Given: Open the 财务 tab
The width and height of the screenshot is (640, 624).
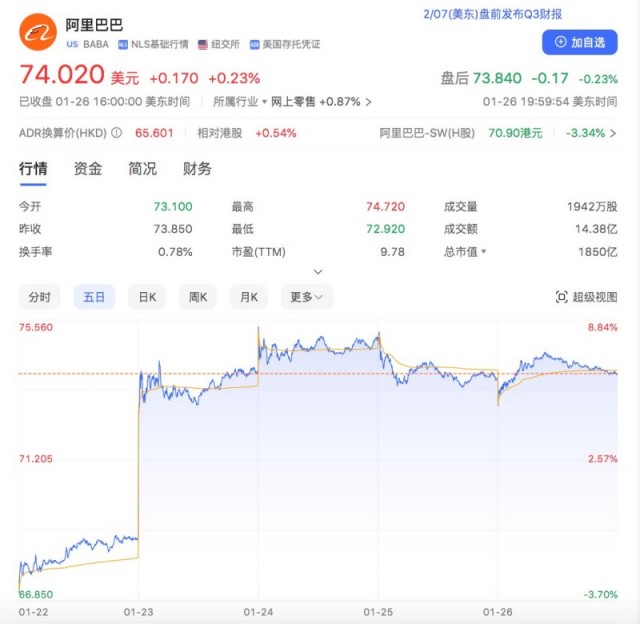Looking at the screenshot, I should pyautogui.click(x=197, y=169).
